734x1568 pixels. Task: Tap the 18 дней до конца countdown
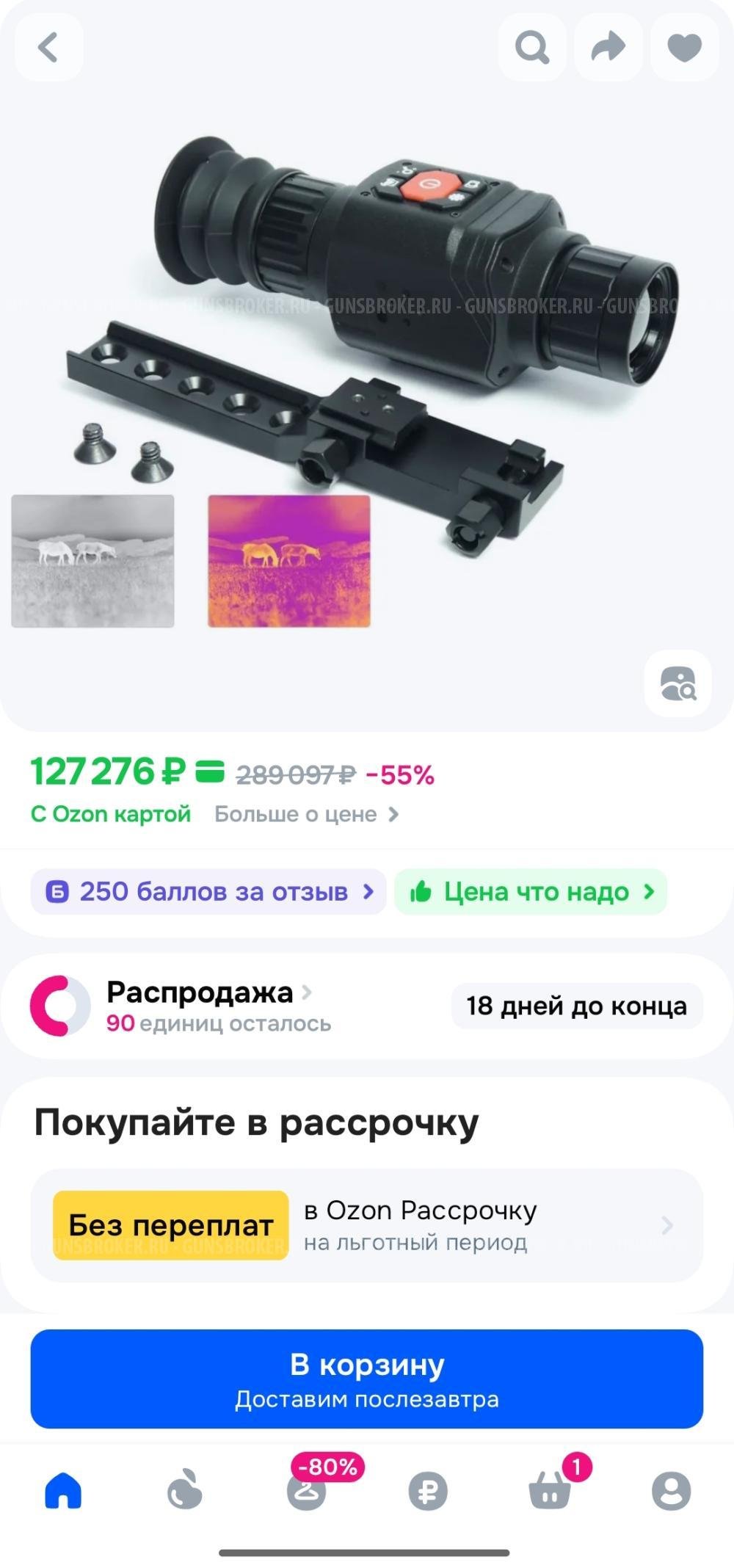coord(577,1006)
